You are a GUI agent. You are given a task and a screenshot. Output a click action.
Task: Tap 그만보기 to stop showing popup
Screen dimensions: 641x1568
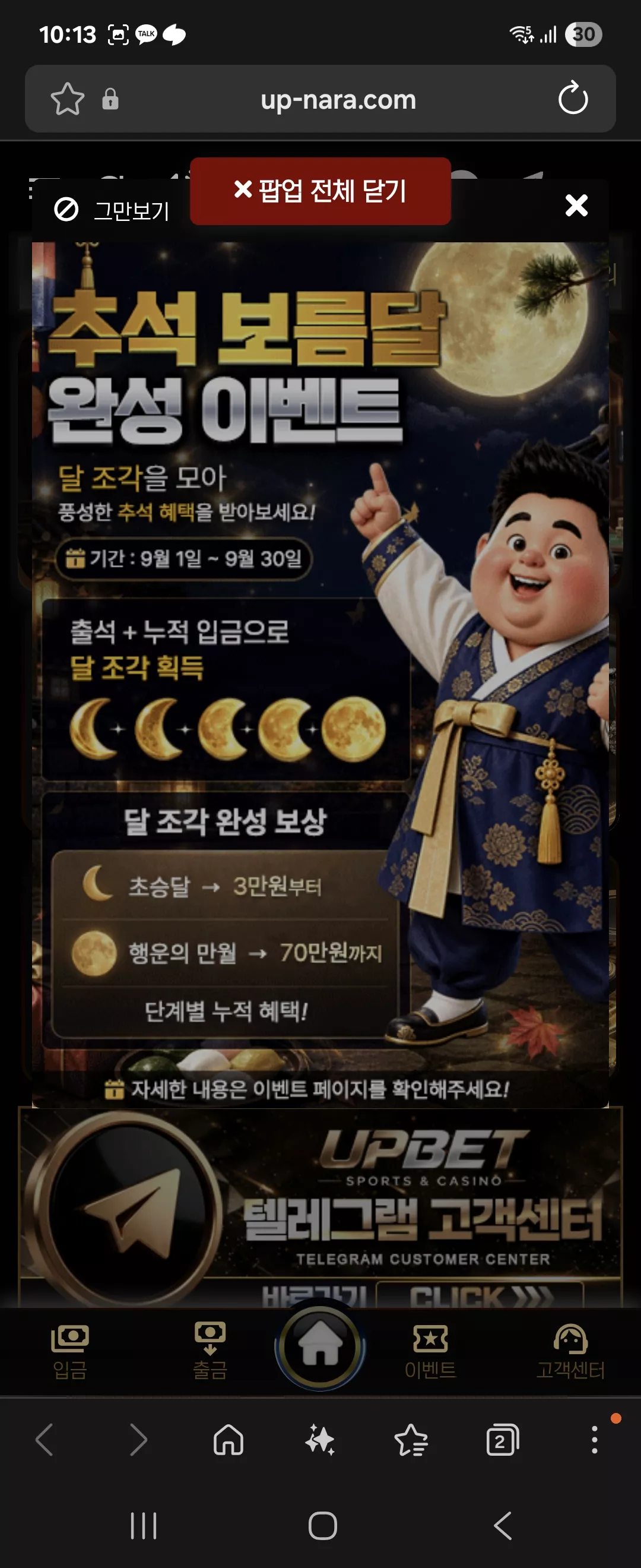[x=112, y=211]
